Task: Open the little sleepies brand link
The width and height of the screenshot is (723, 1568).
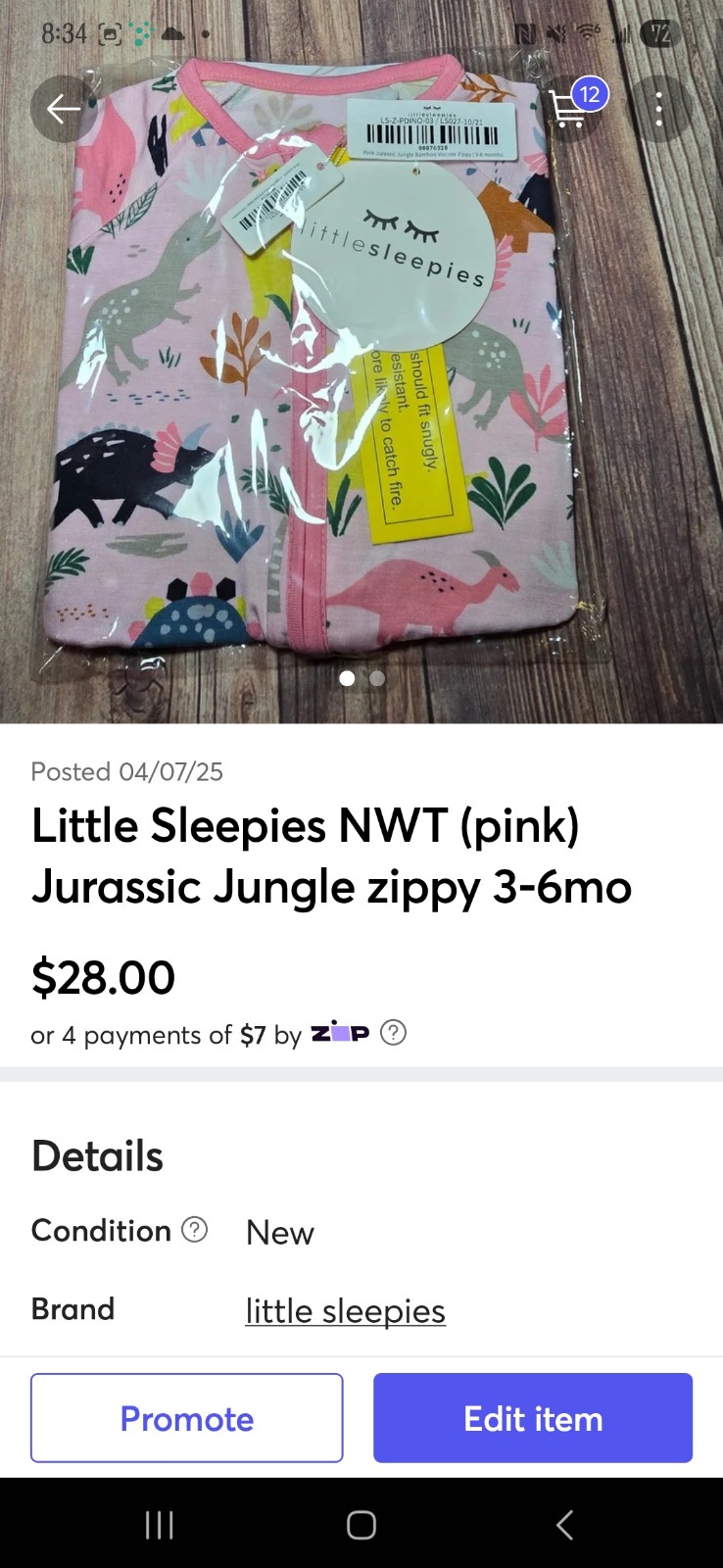Action: click(x=345, y=1310)
